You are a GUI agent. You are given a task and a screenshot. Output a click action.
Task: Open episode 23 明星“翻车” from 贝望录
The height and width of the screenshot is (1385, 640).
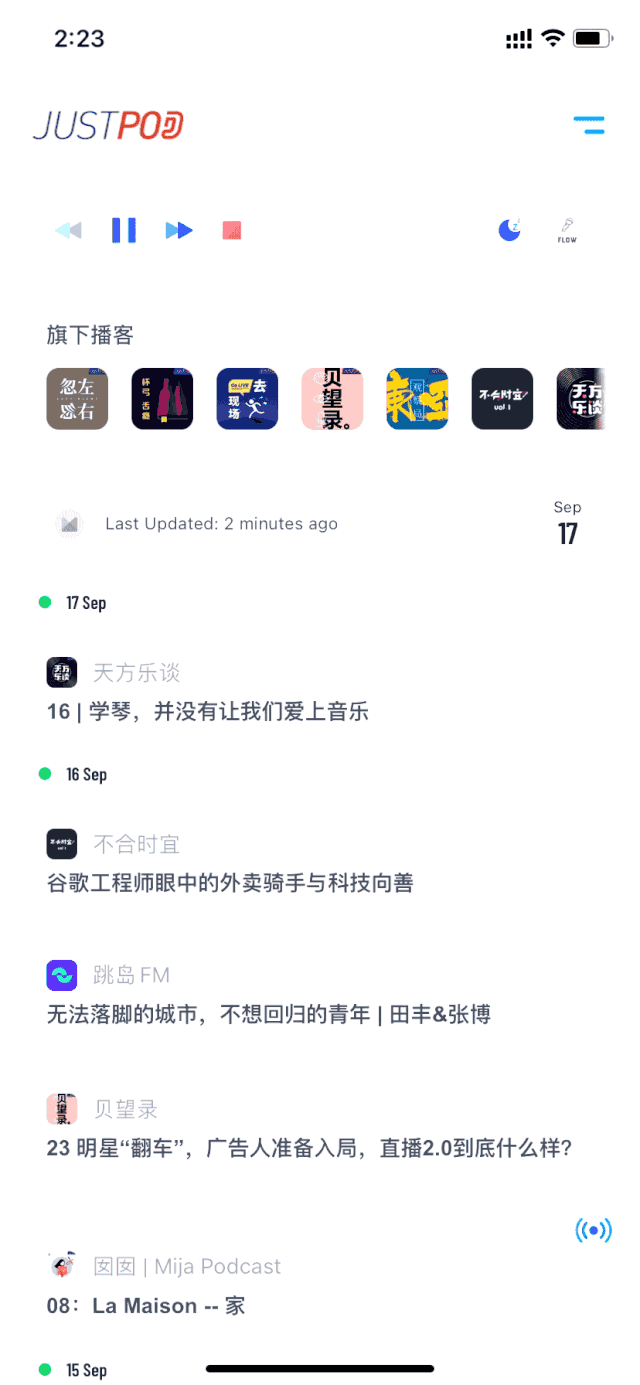308,1147
